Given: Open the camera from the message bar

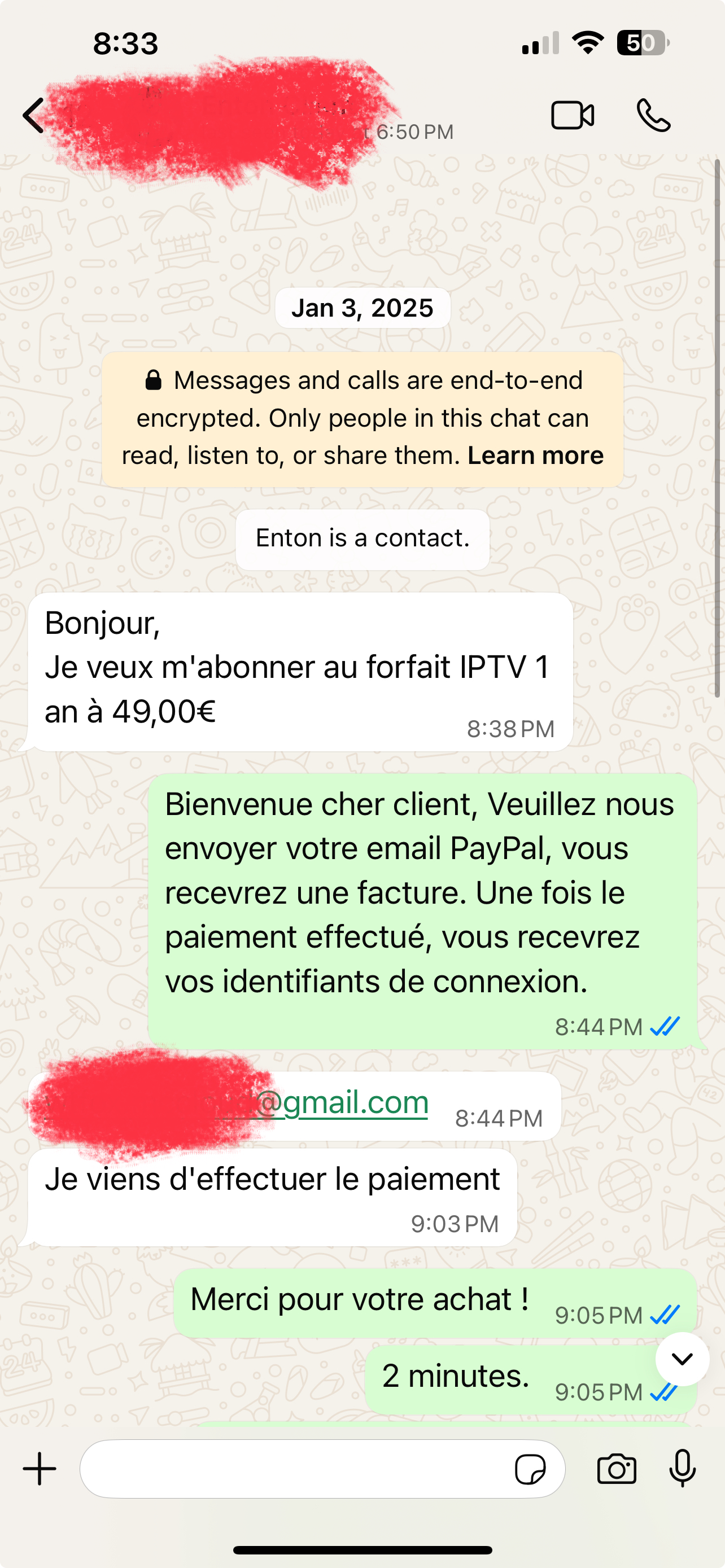Looking at the screenshot, I should 617,1470.
